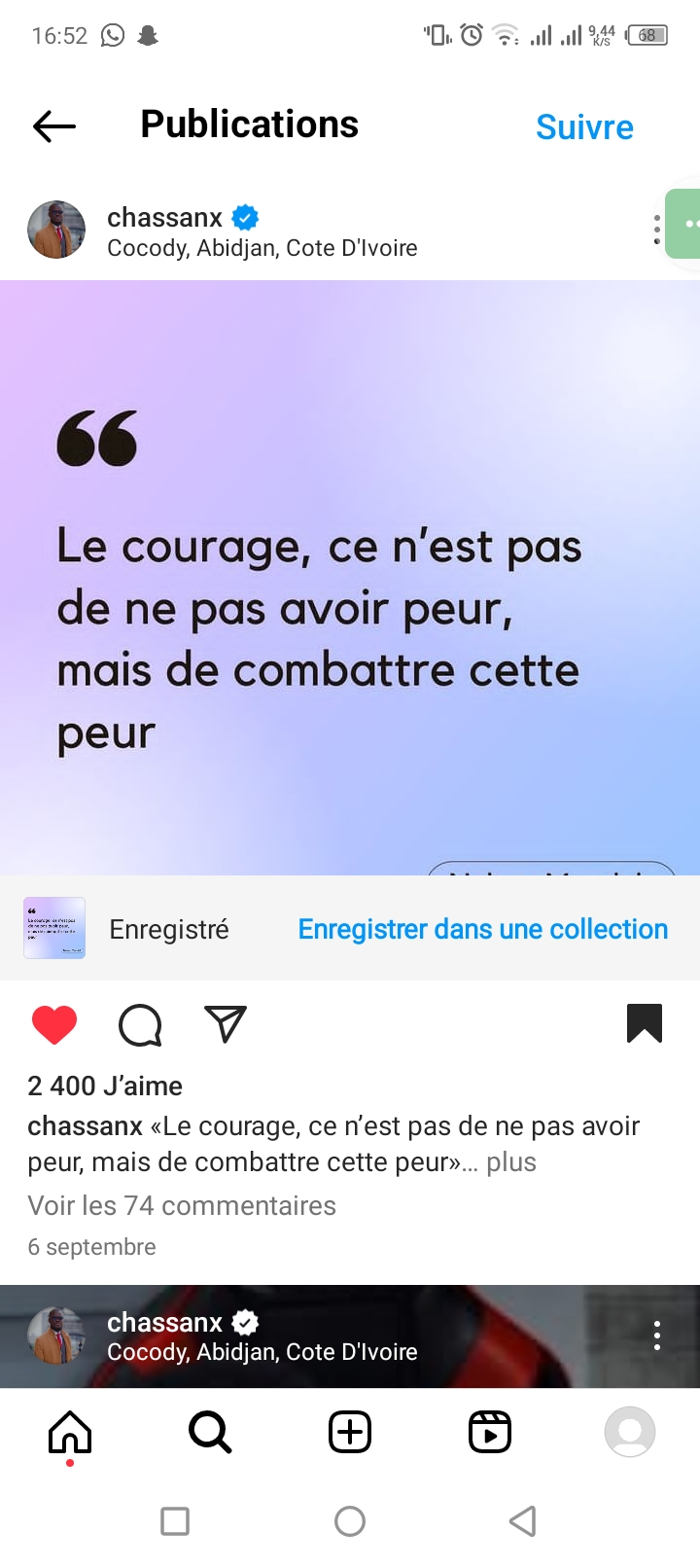Open chassanx profile from the quote post header
The image size is (700, 1568).
(165, 217)
